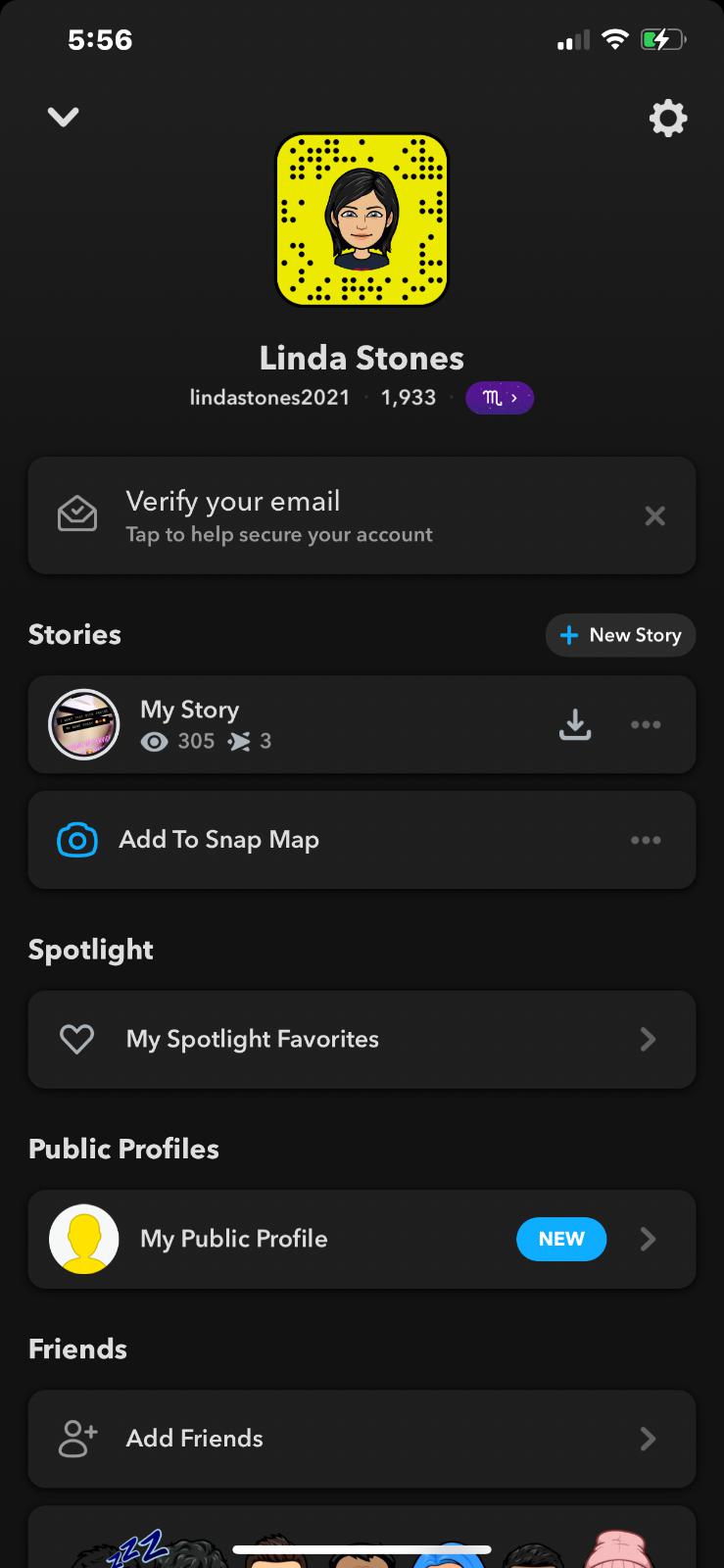This screenshot has width=724, height=1568.
Task: Open the Snapcode avatar
Action: (362, 220)
